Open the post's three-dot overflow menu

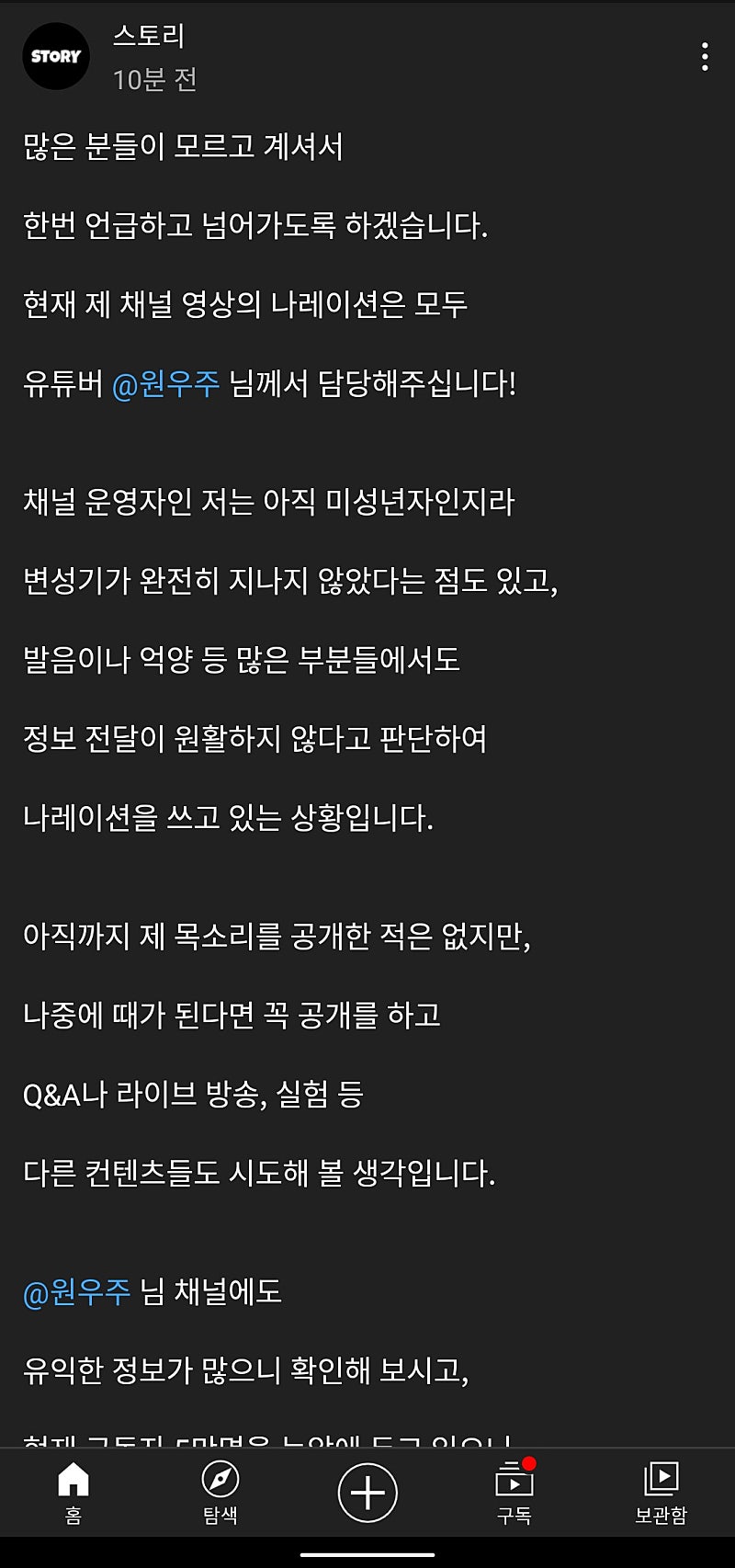[705, 57]
